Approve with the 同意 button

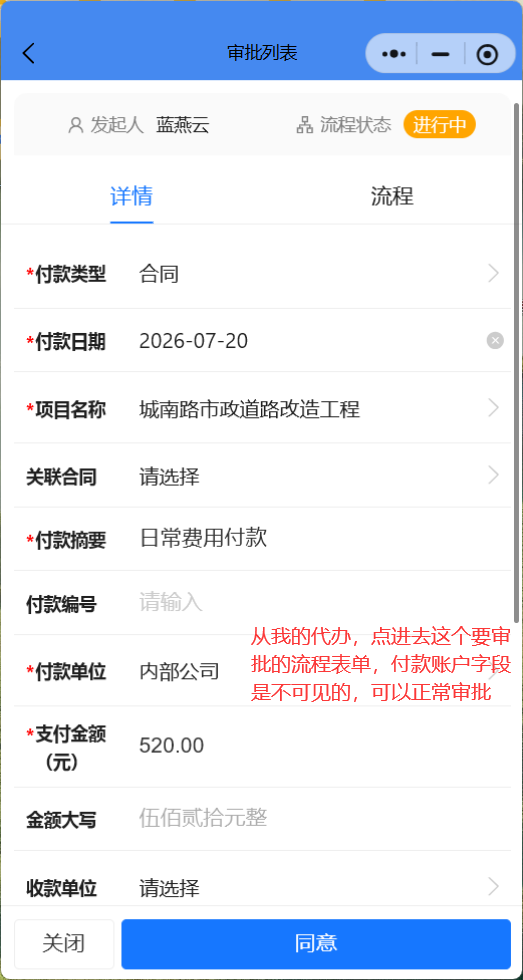point(316,943)
